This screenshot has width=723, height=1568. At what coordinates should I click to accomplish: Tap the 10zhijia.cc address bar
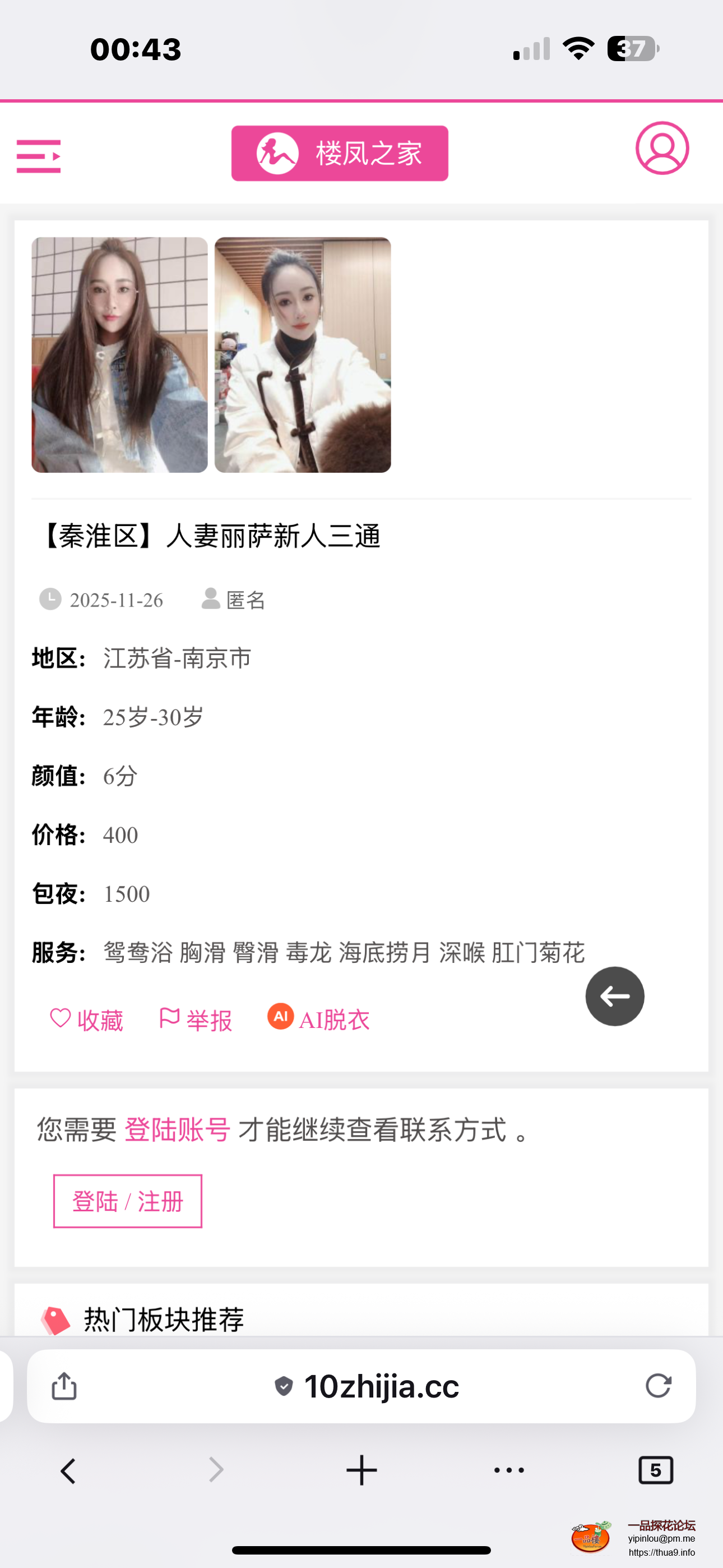(381, 1386)
